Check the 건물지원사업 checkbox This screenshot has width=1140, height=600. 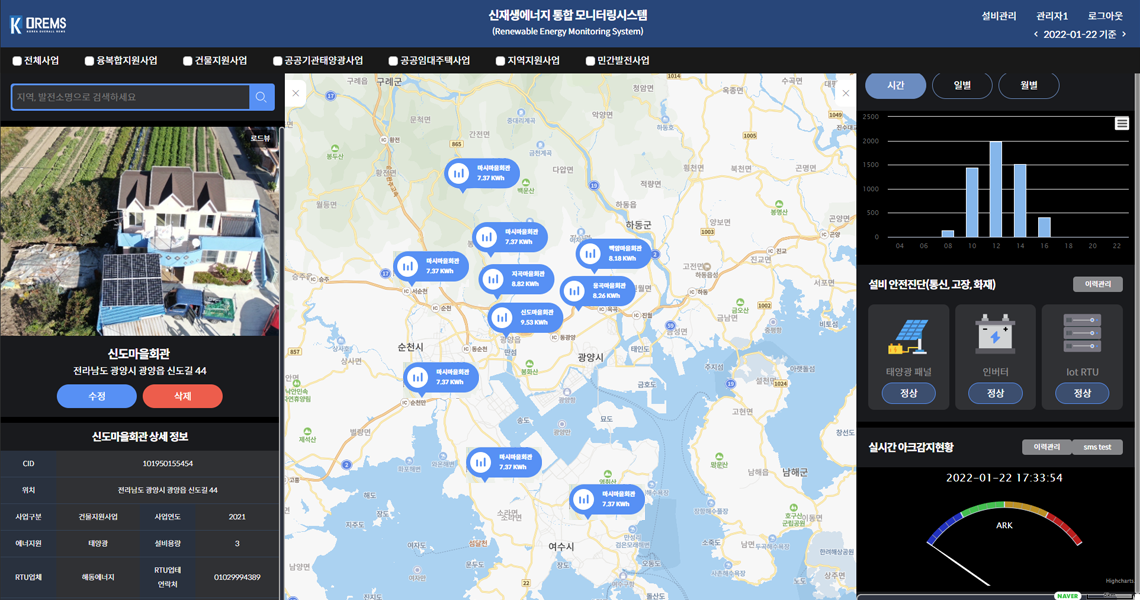(187, 61)
